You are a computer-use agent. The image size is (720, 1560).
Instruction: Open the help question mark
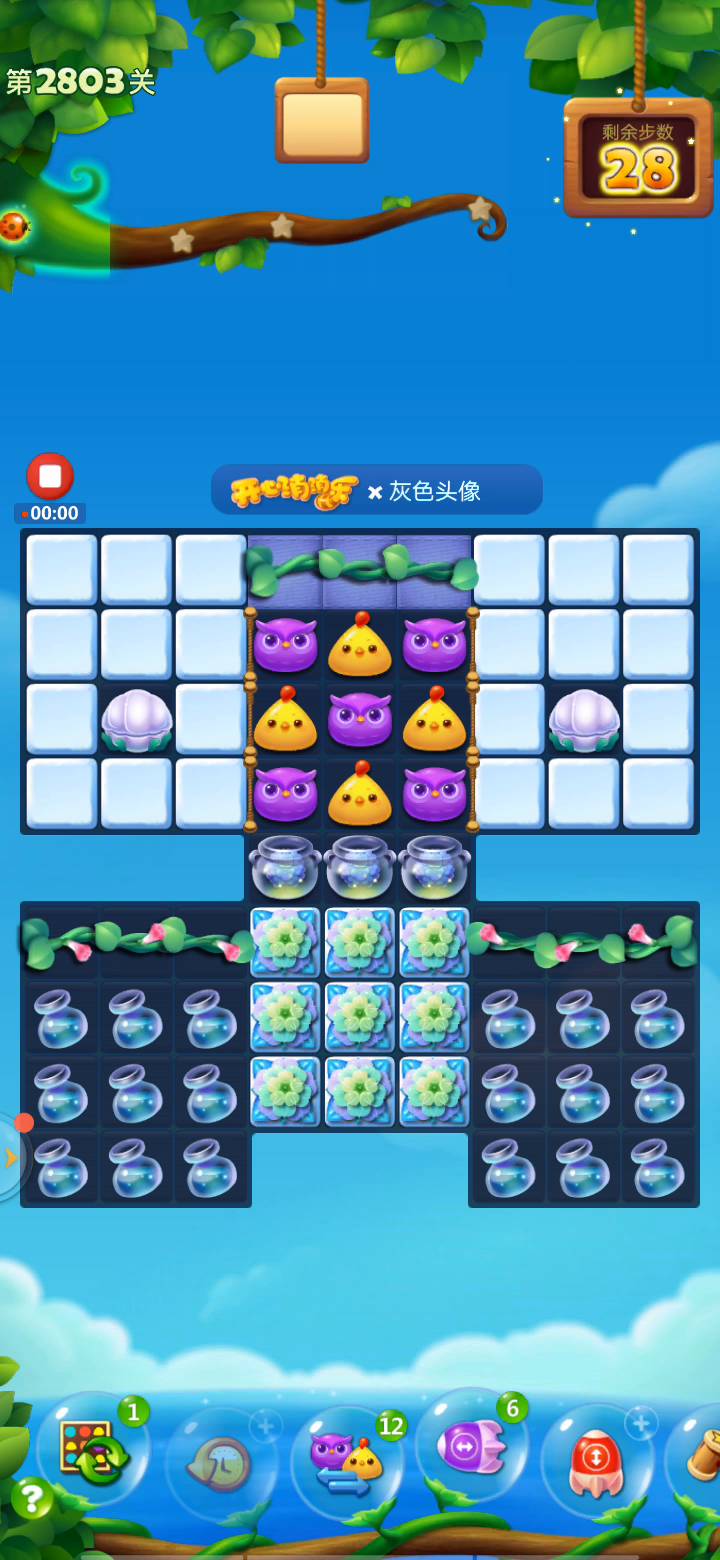[32, 1498]
